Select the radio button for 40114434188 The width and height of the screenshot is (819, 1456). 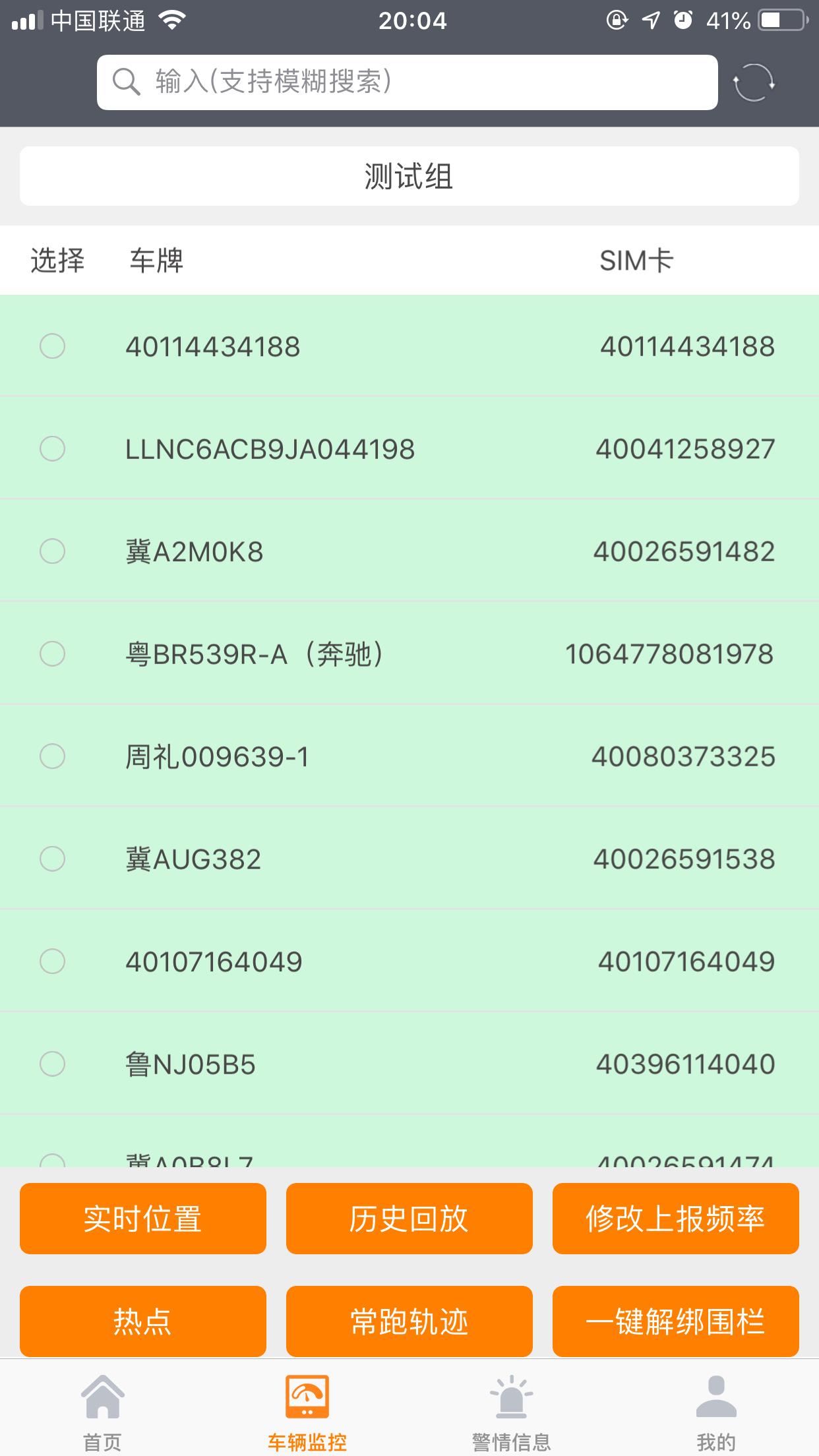pyautogui.click(x=53, y=346)
